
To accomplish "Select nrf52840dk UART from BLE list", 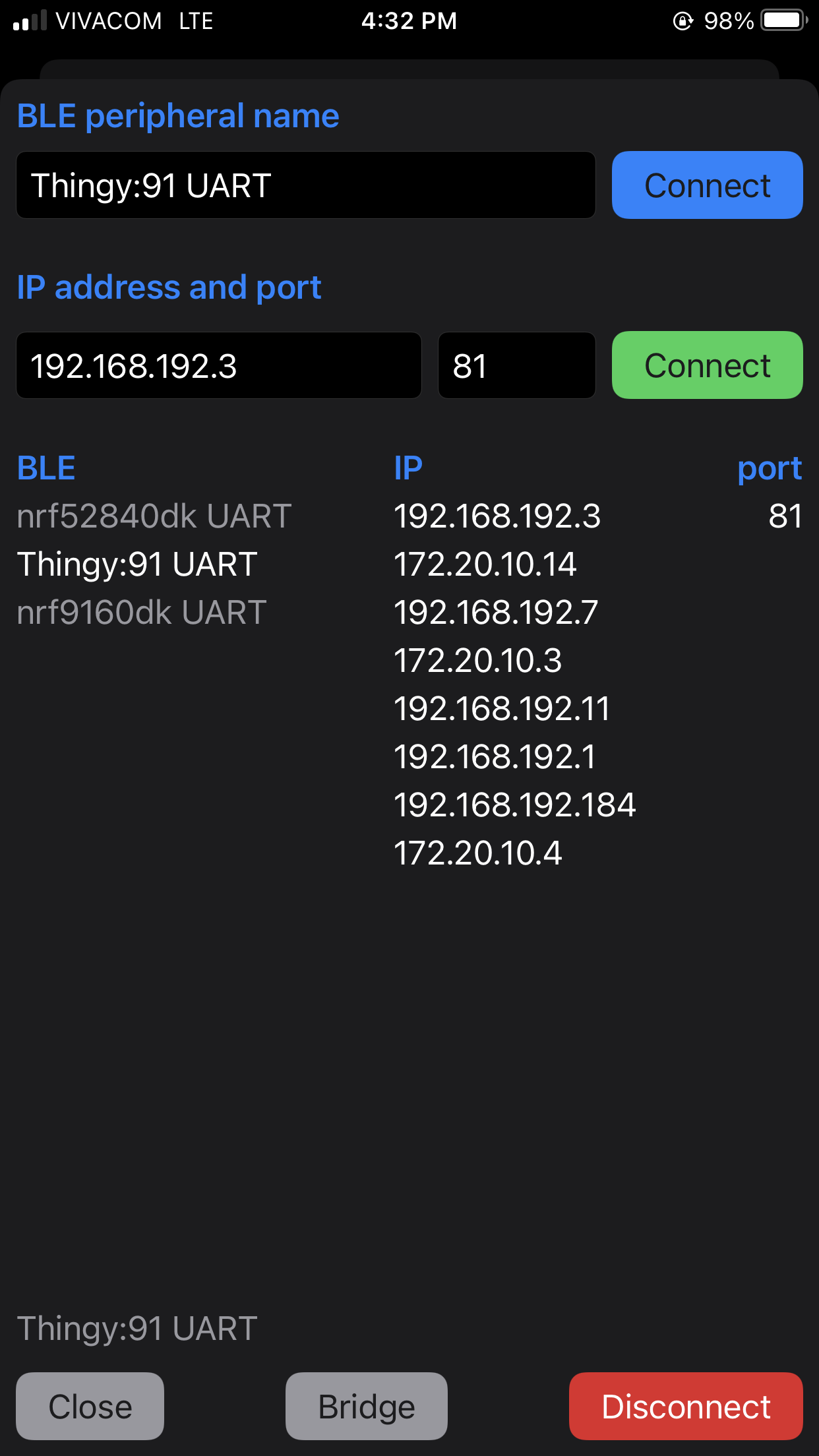I will click(x=154, y=516).
